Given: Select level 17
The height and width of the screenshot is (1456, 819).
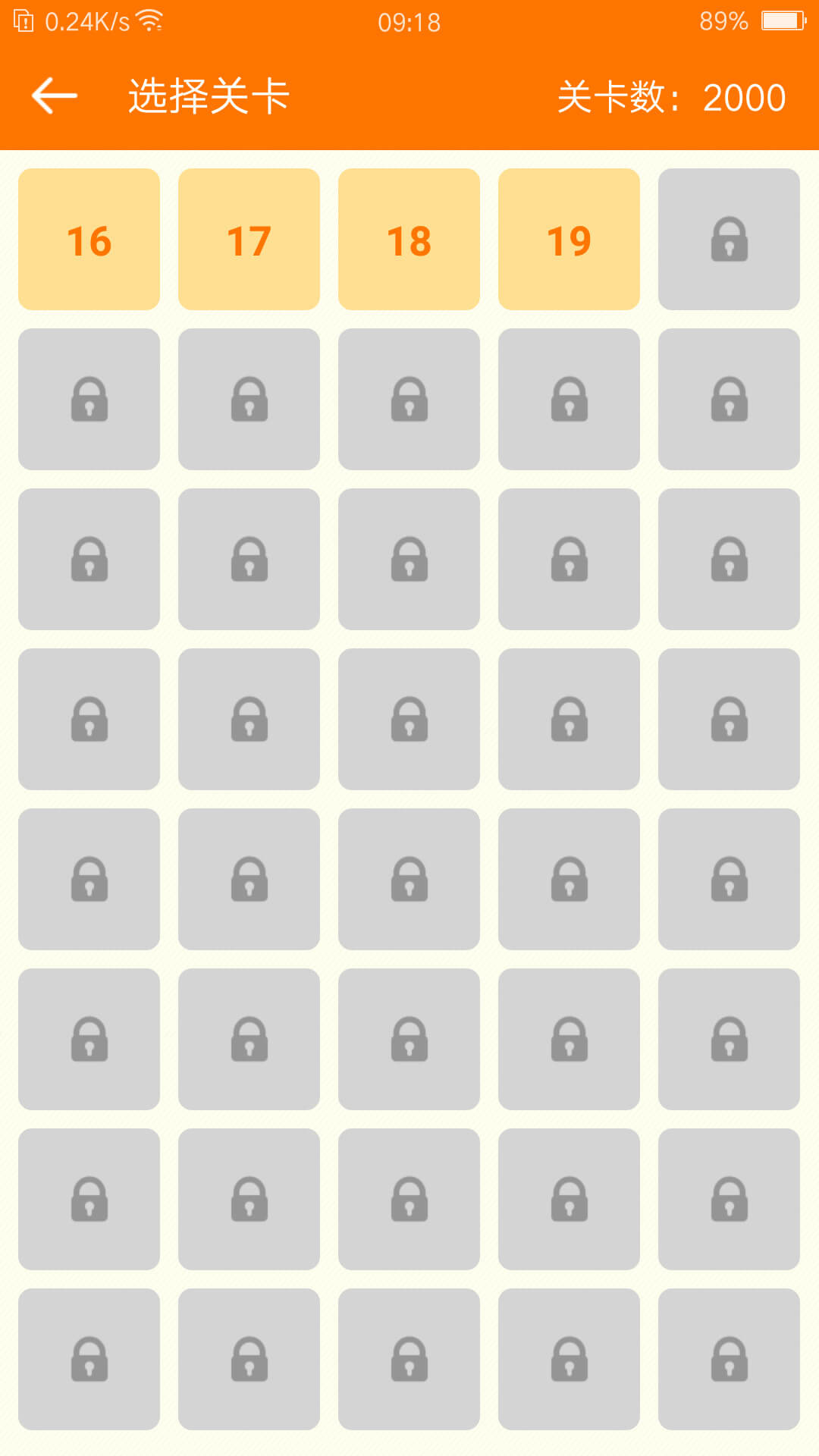Looking at the screenshot, I should [x=249, y=239].
